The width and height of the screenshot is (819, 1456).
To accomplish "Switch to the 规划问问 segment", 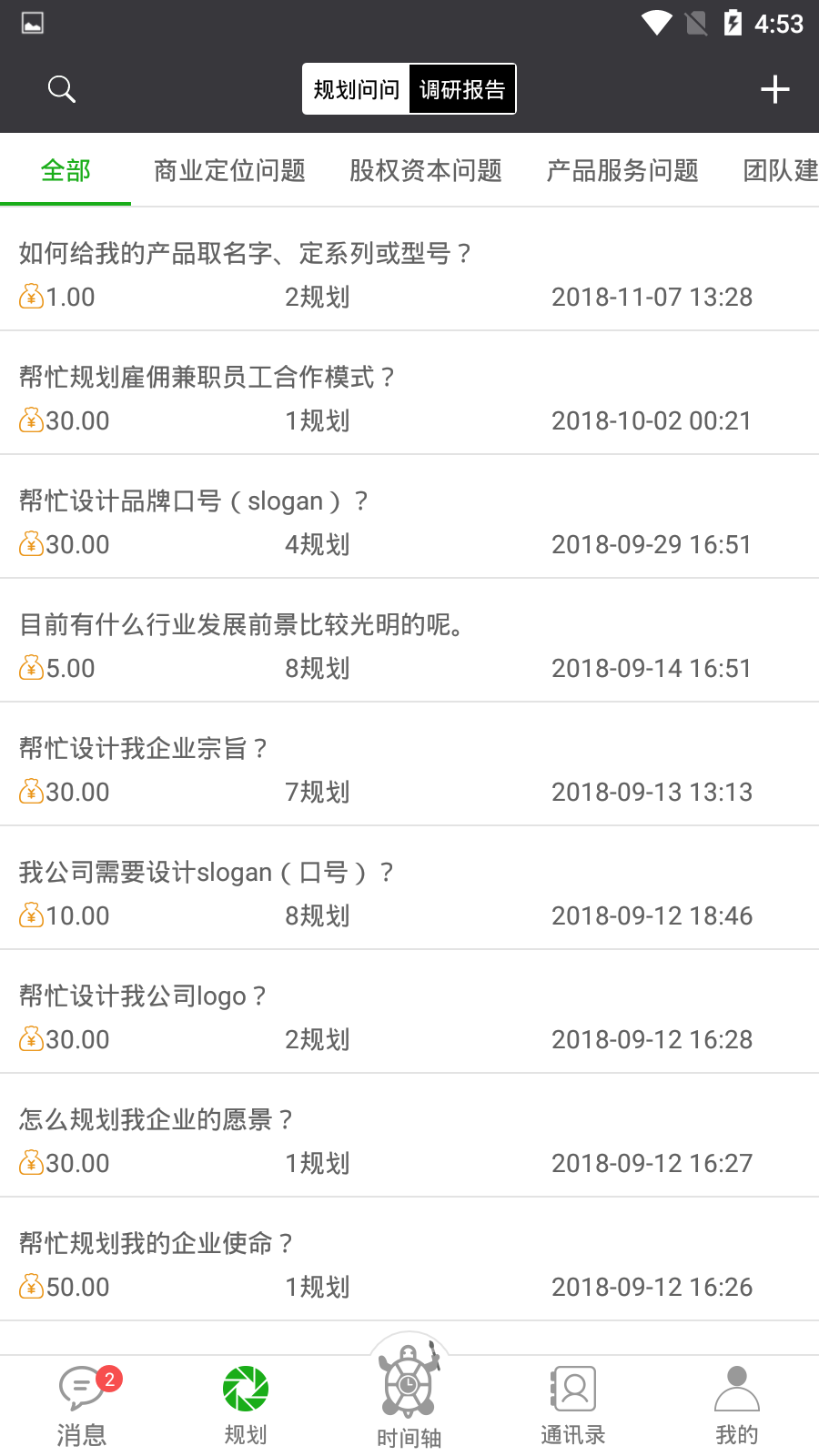I will coord(356,89).
